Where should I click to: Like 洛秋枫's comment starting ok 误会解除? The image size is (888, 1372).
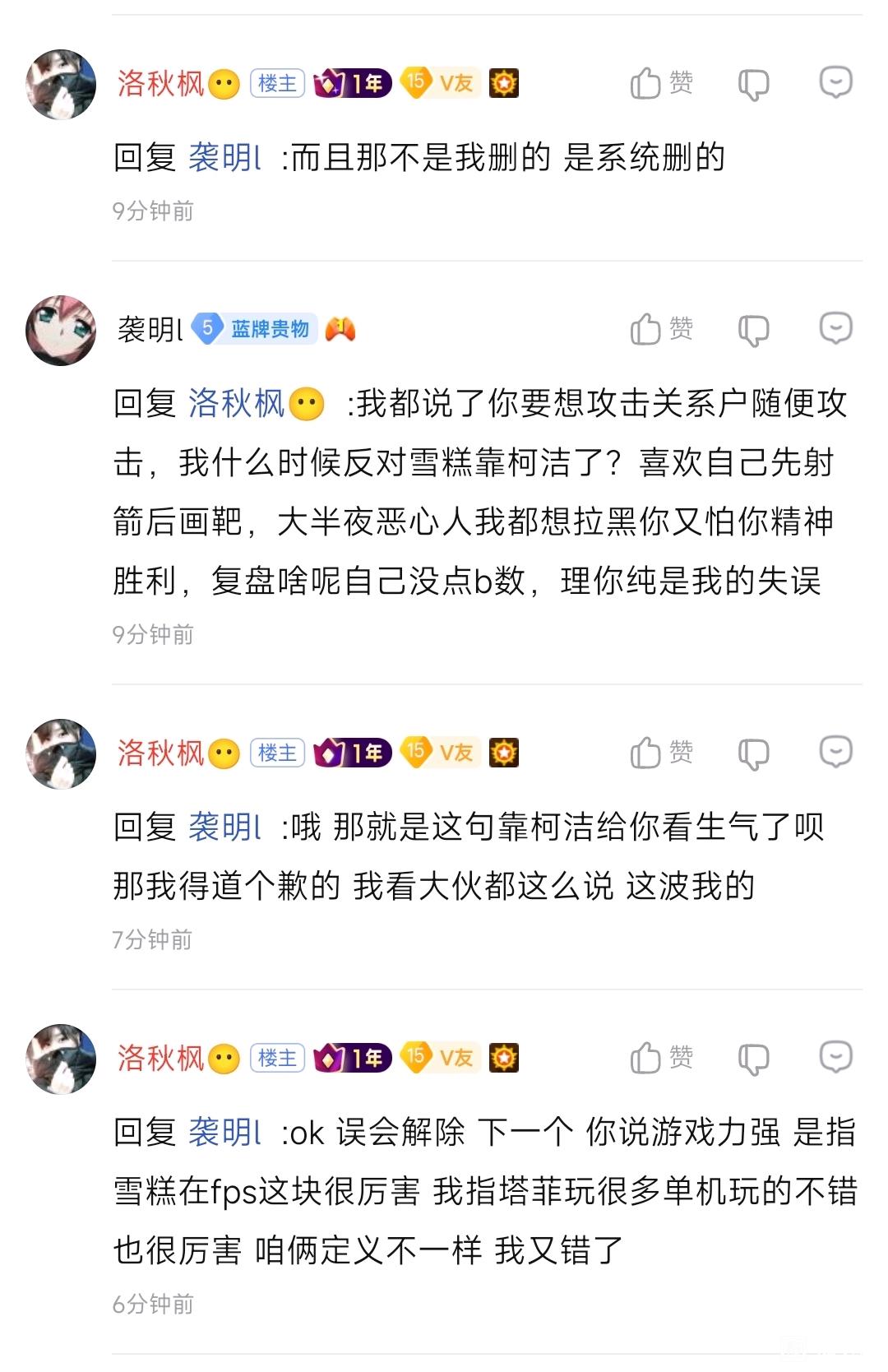tap(661, 1058)
